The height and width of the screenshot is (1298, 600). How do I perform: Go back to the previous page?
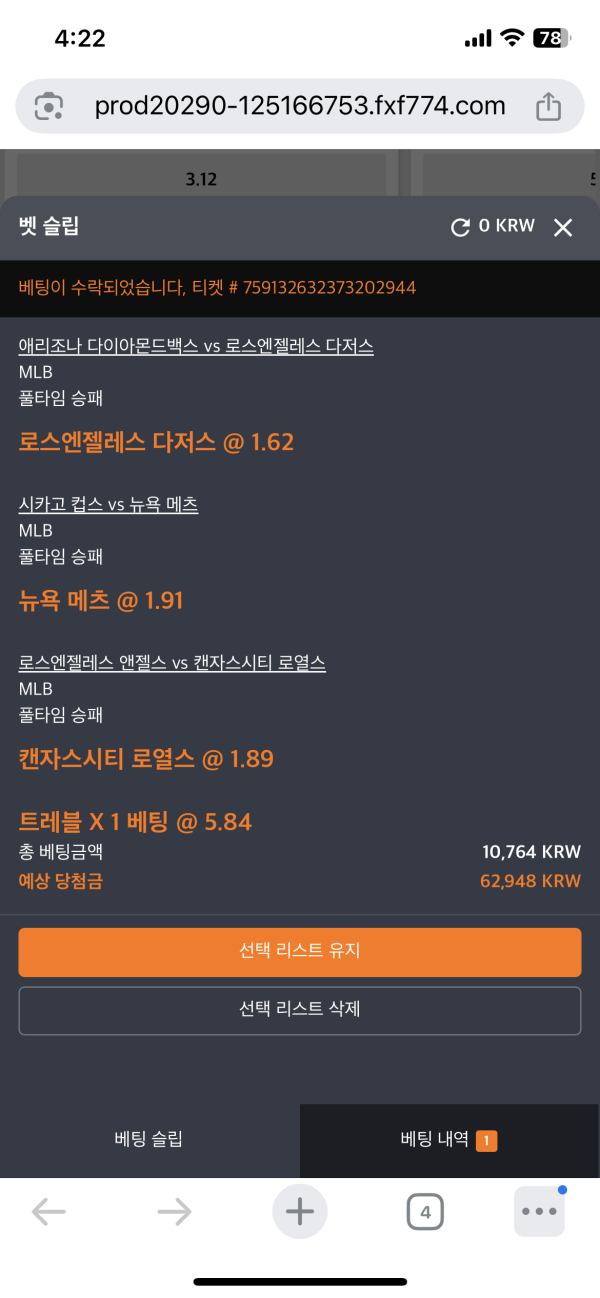click(x=48, y=1212)
